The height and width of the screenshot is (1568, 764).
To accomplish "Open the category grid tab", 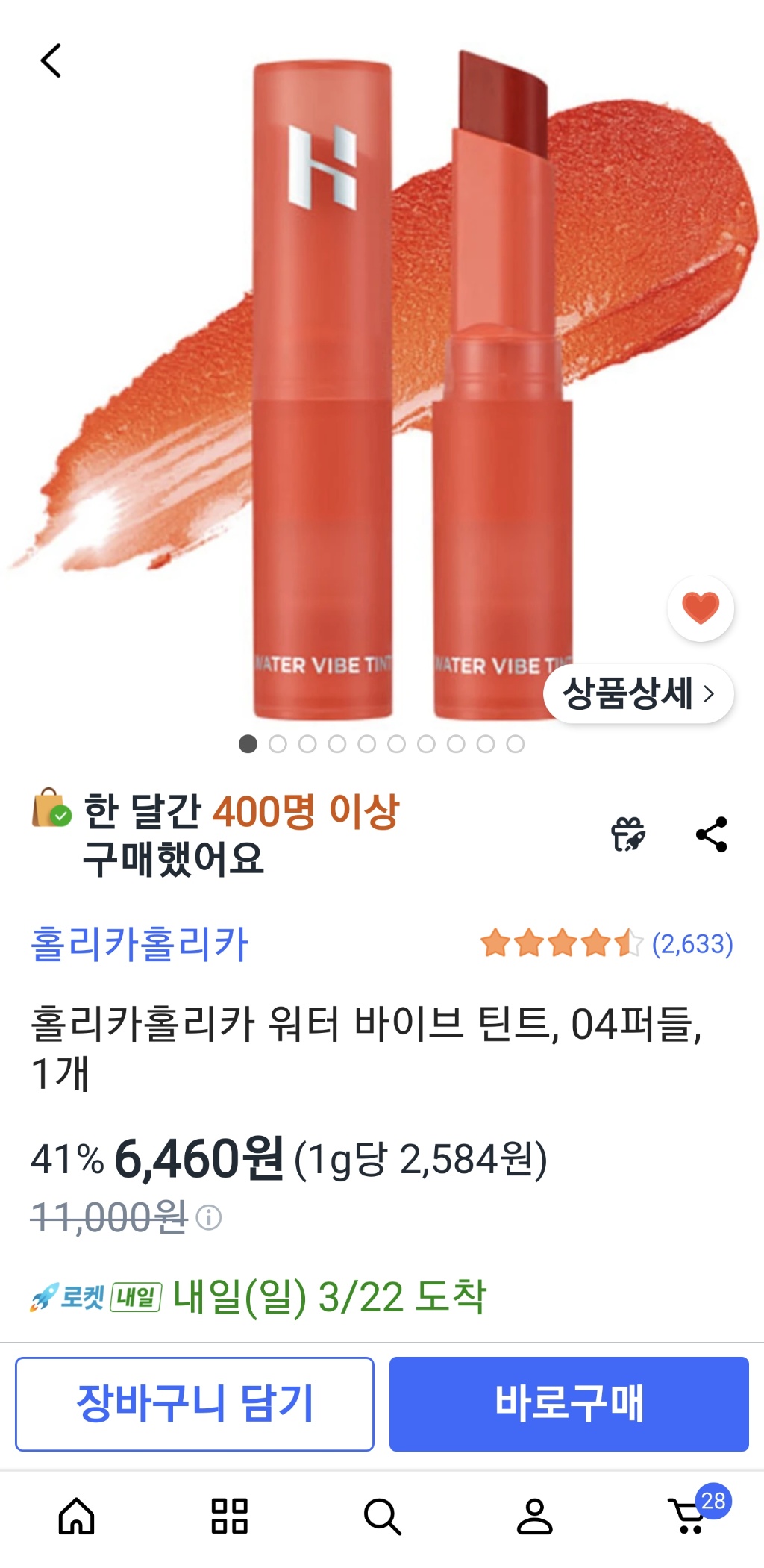I will pyautogui.click(x=229, y=1516).
